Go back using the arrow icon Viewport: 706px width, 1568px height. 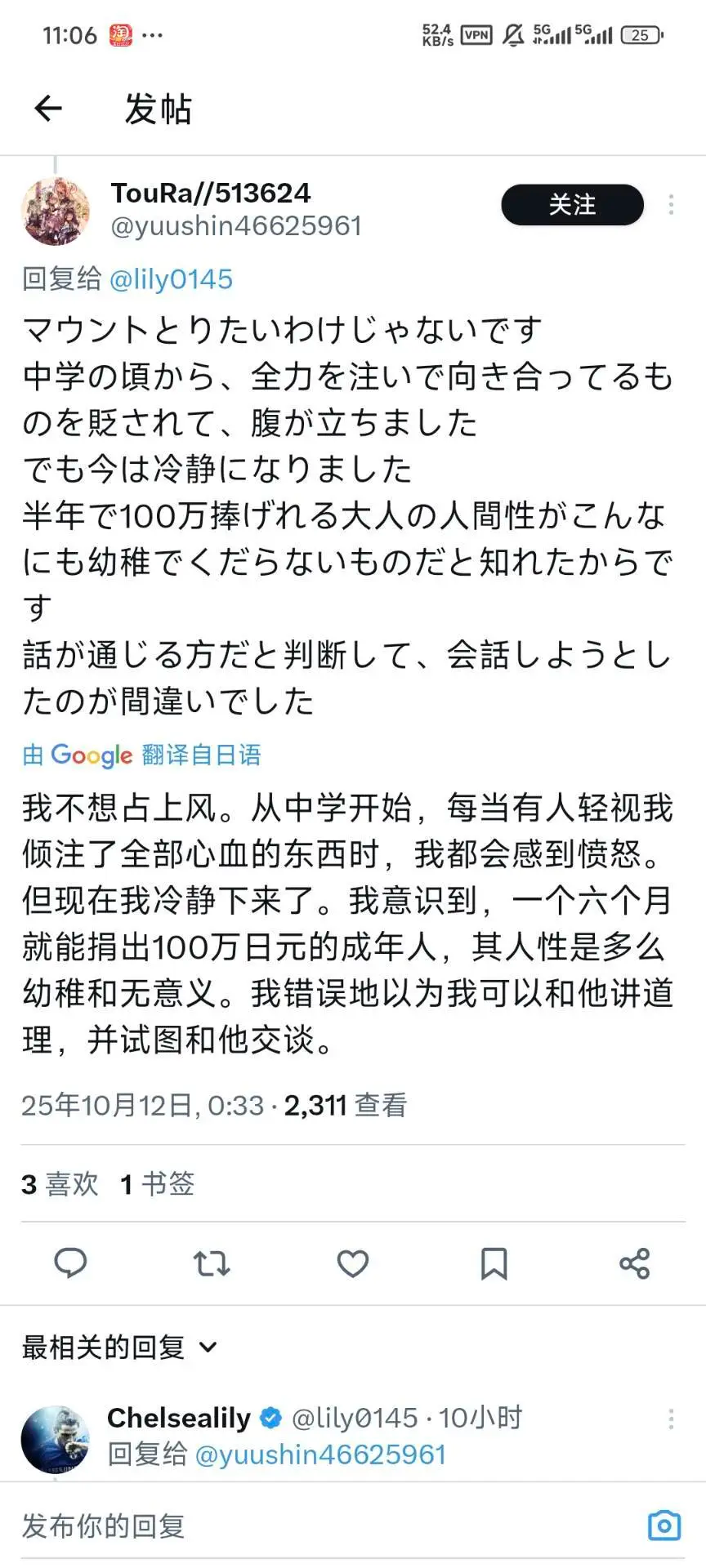(48, 108)
